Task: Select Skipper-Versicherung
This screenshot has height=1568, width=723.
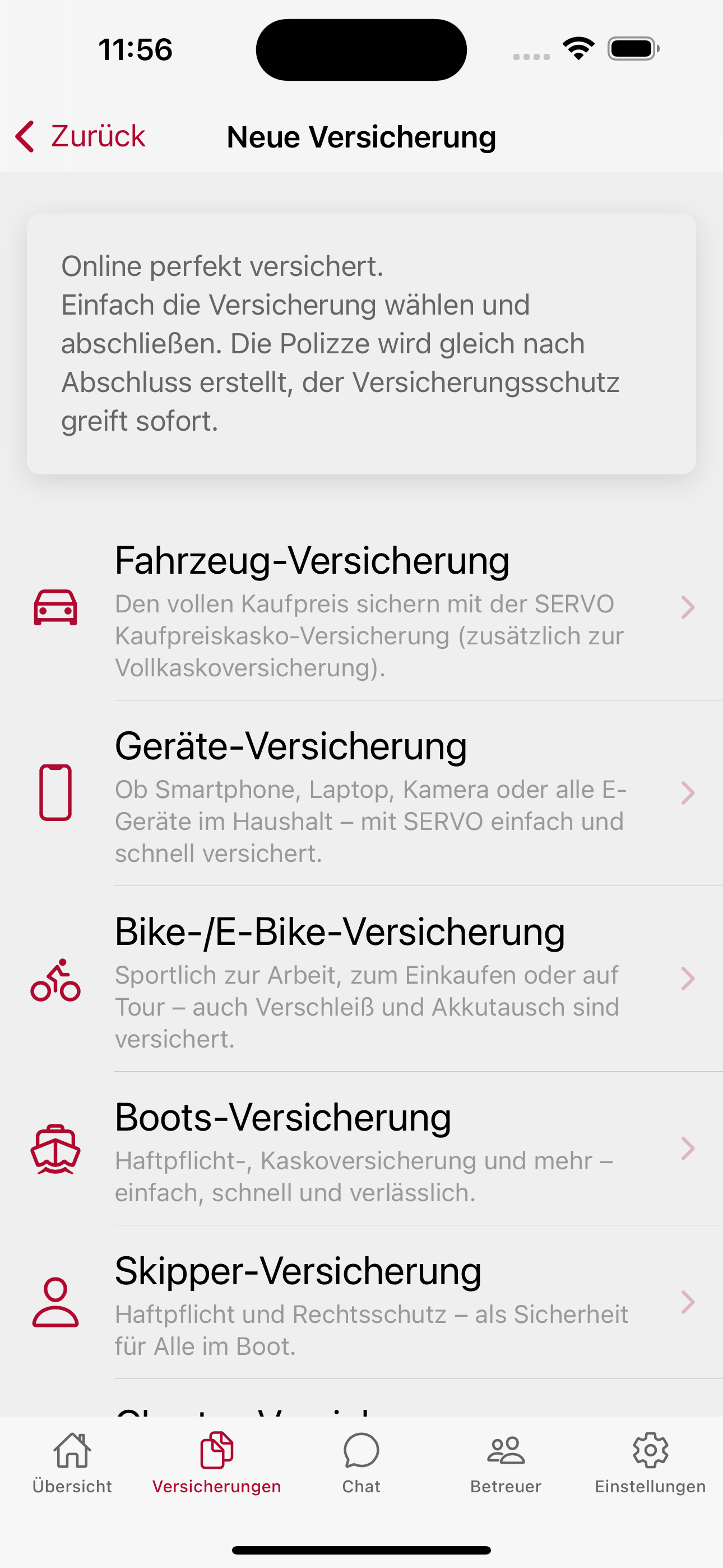Action: [361, 1303]
